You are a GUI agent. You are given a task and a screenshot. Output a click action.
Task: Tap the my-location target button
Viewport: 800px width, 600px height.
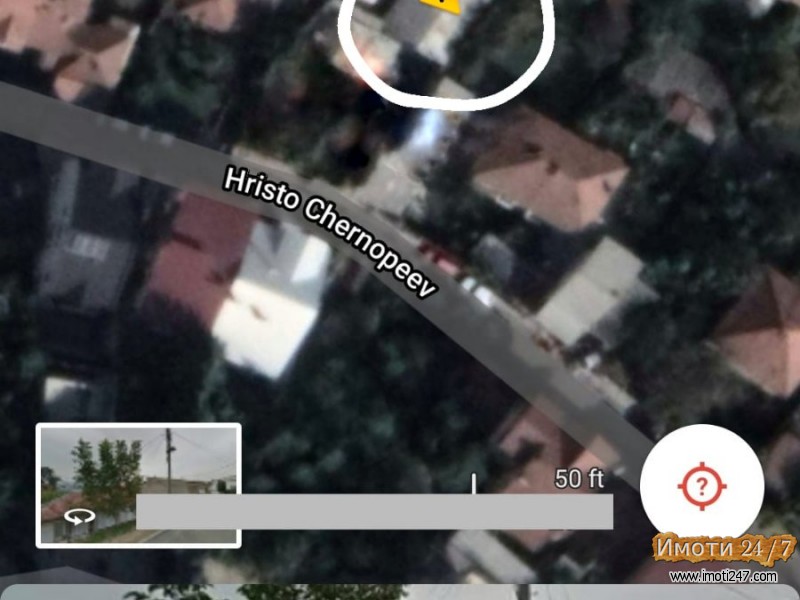(701, 487)
